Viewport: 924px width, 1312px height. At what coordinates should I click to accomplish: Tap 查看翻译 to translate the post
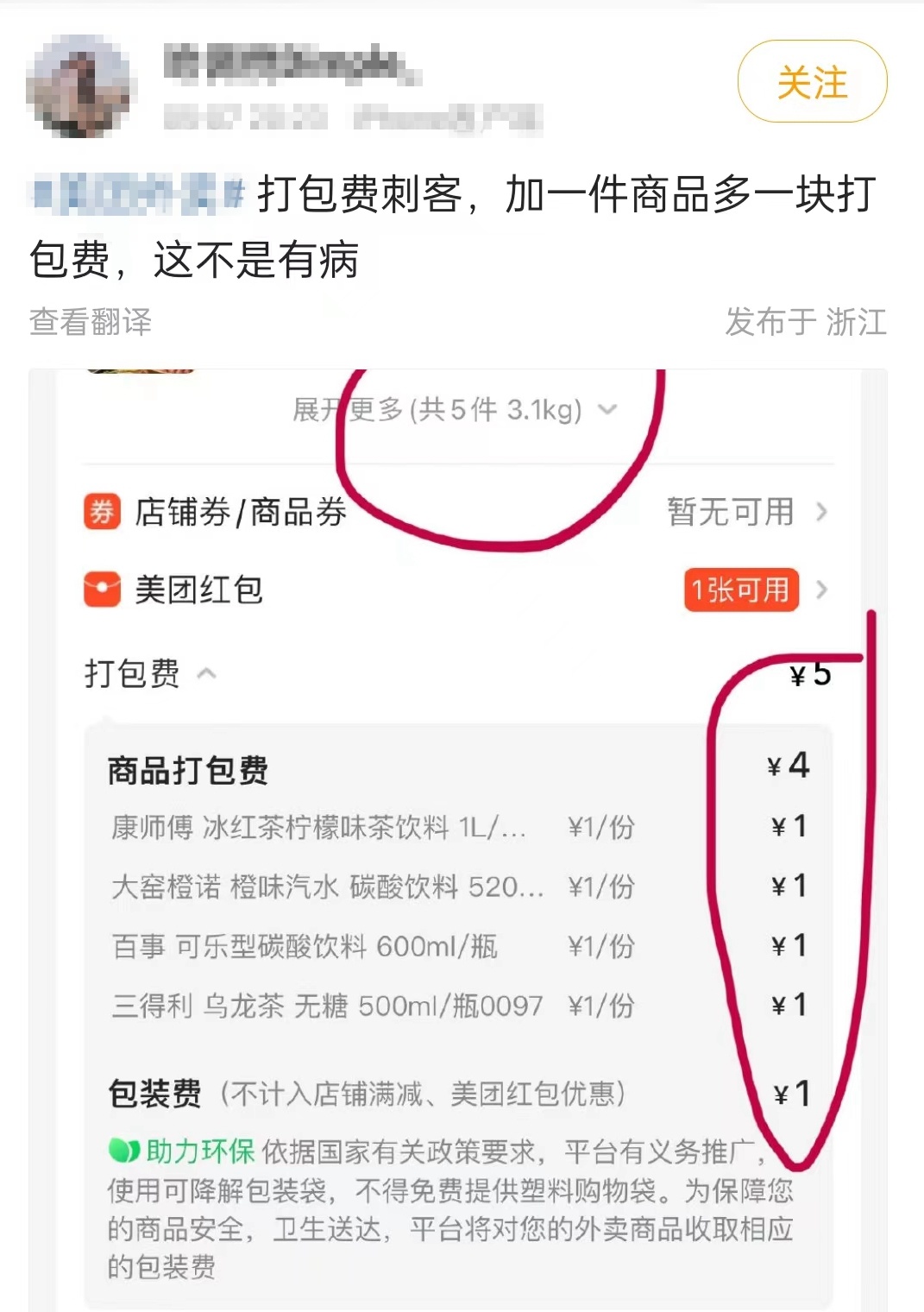[x=91, y=322]
